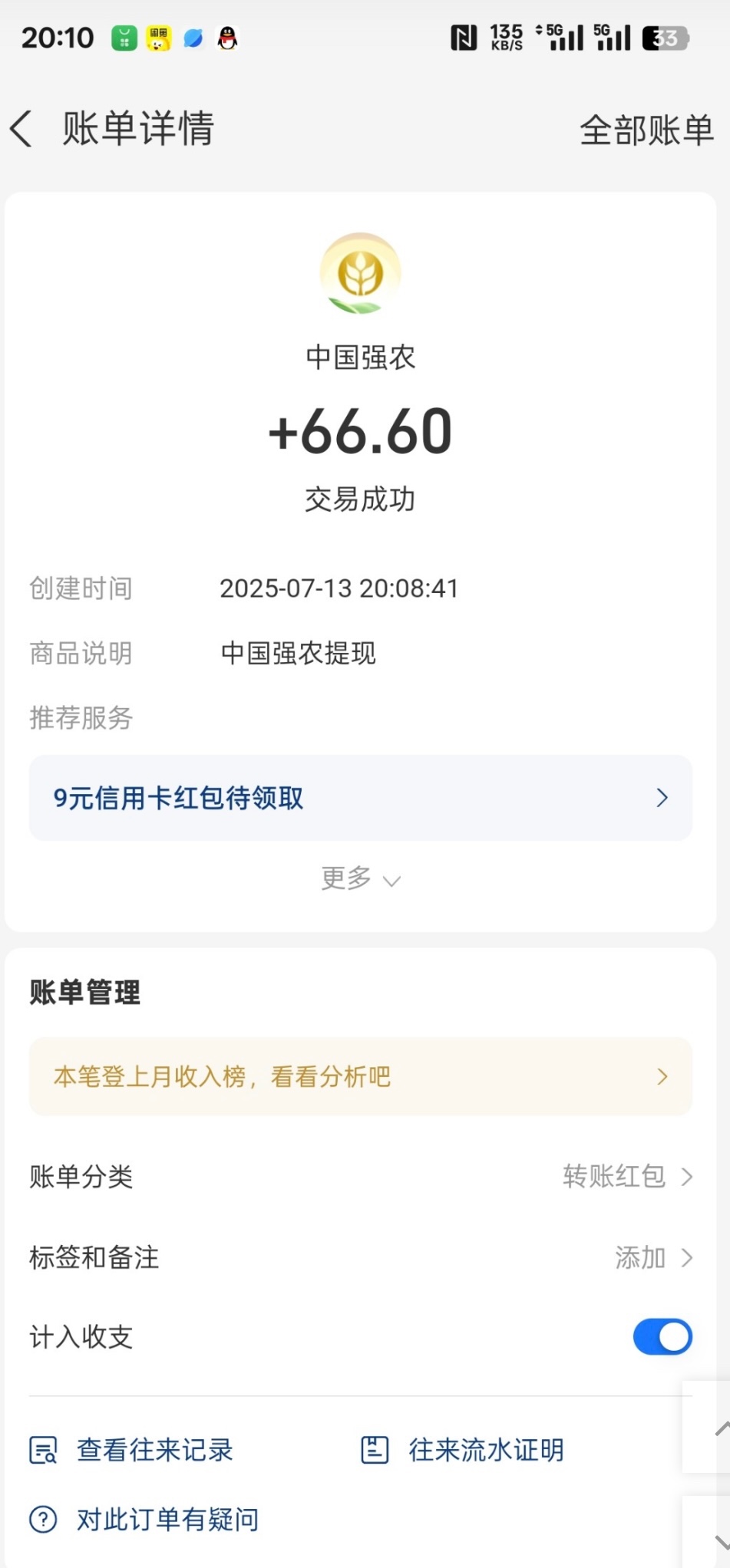730x1568 pixels.
Task: Tap 对此订单有疑问 help link
Action: (144, 1519)
